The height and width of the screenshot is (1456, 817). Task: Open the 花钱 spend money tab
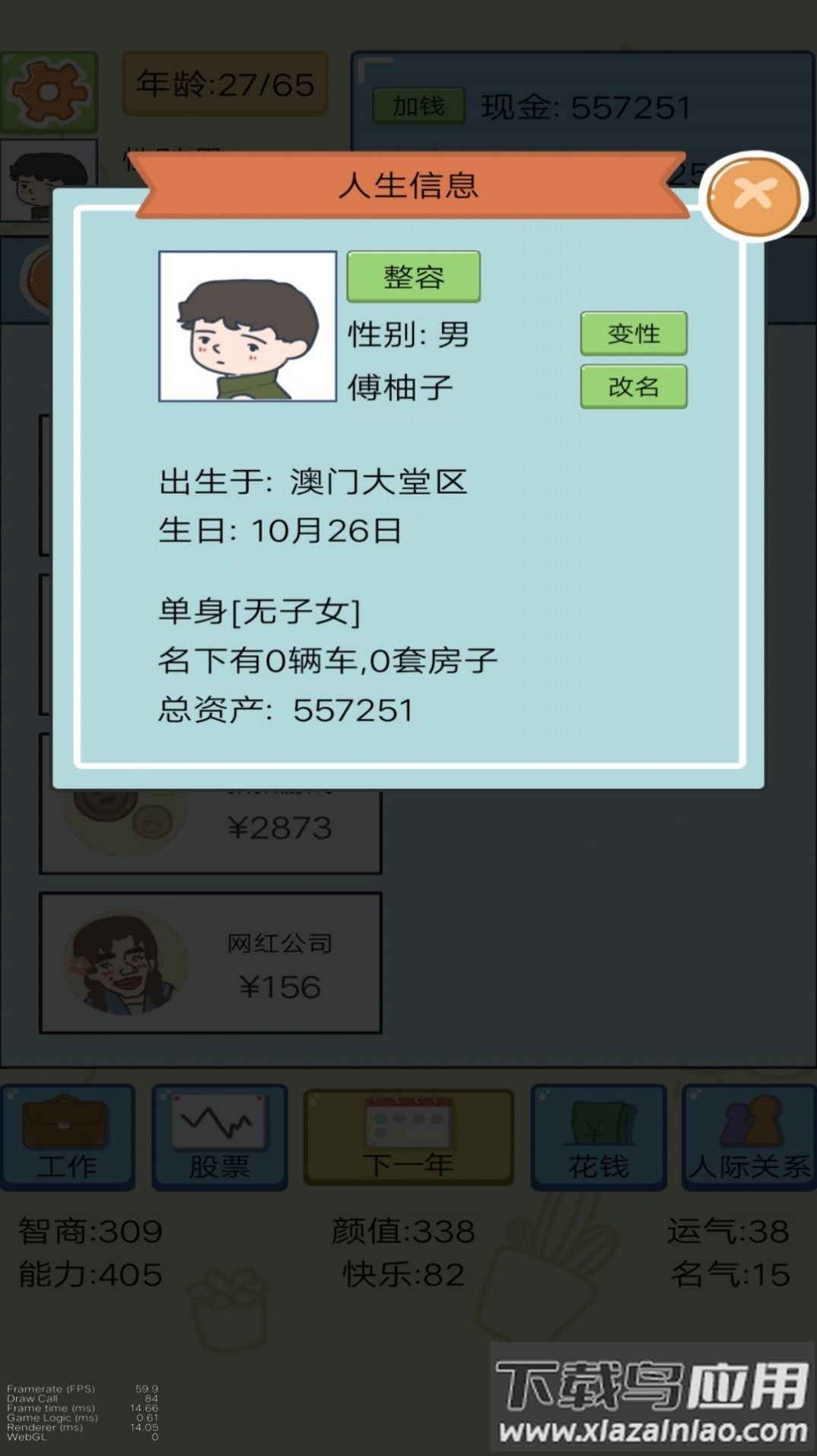coord(598,1137)
